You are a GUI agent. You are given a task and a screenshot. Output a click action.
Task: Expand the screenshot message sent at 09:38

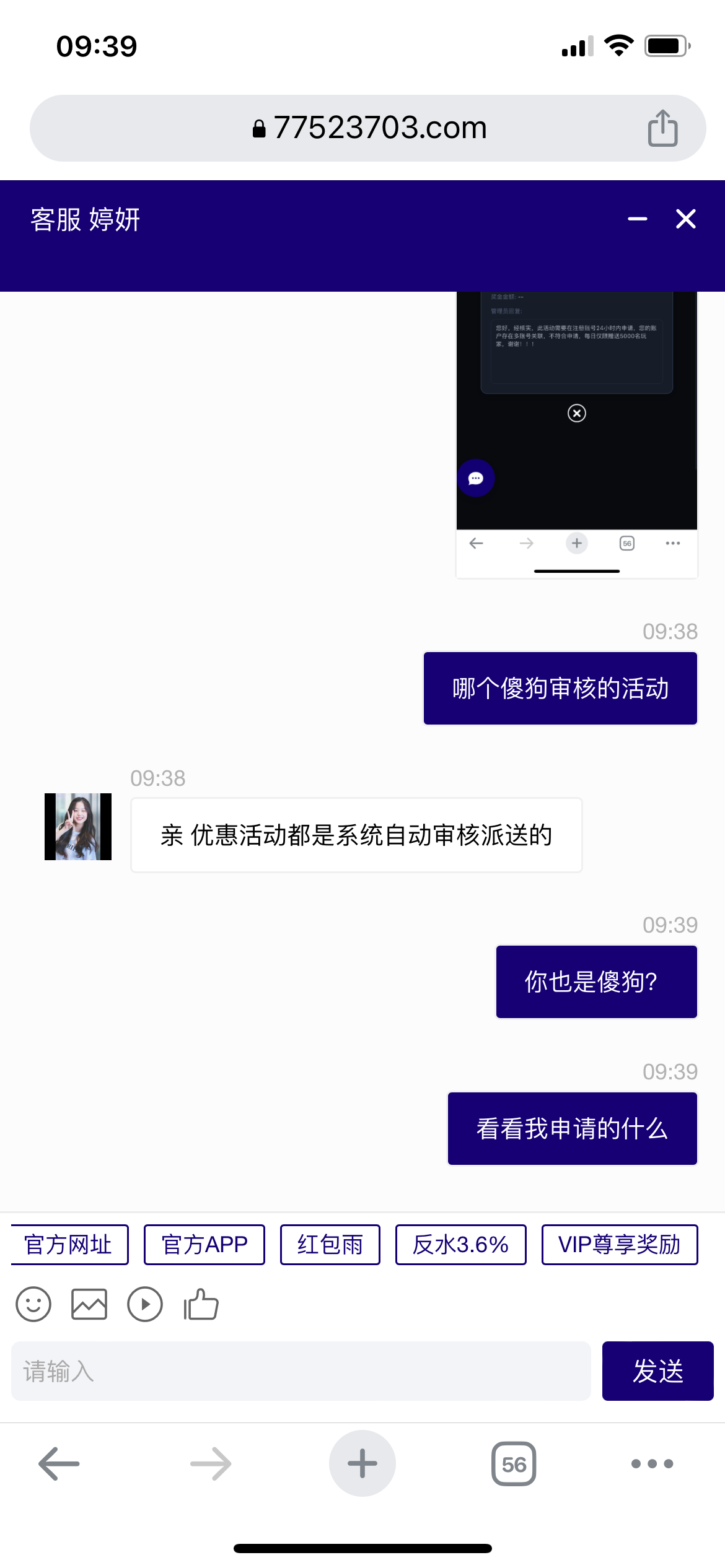coord(575,433)
